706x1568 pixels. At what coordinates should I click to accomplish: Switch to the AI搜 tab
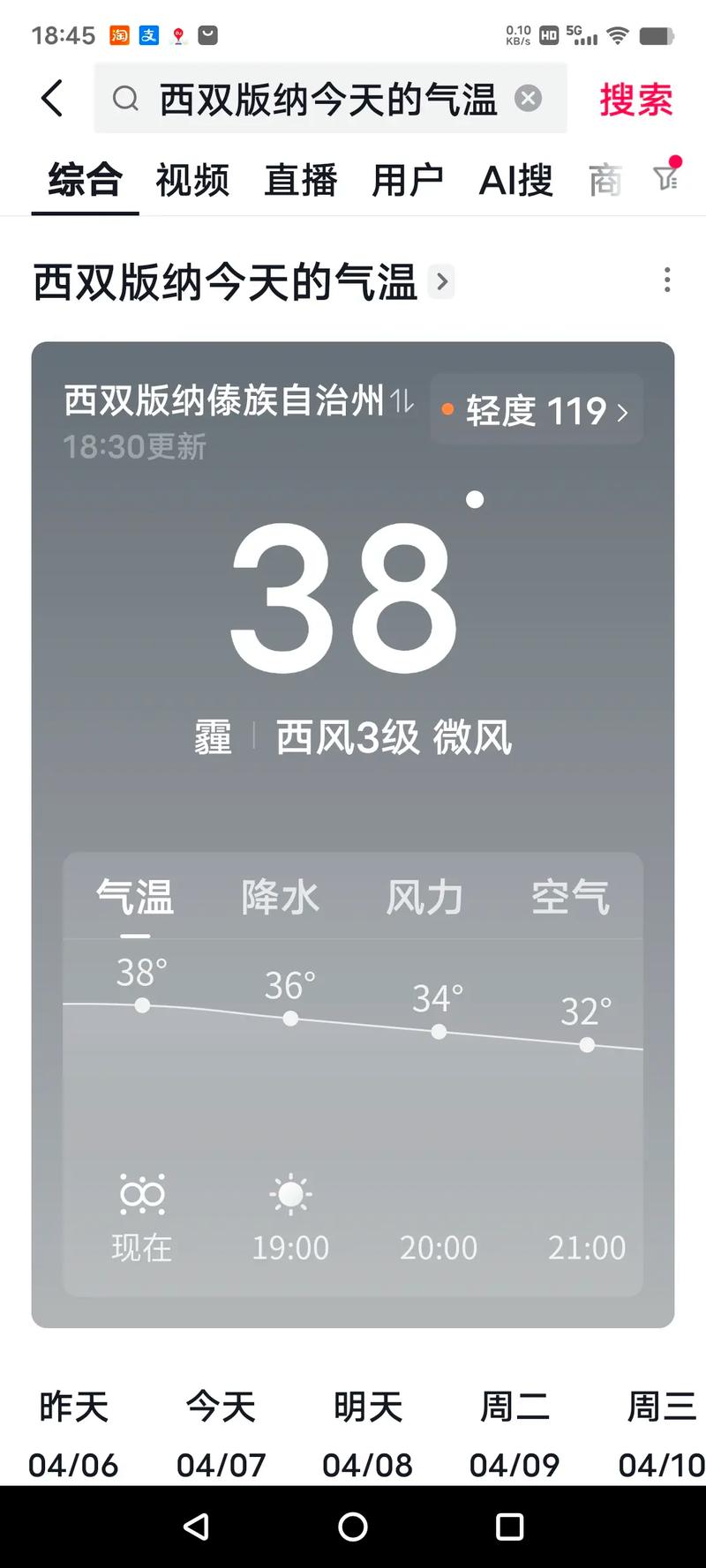[515, 179]
